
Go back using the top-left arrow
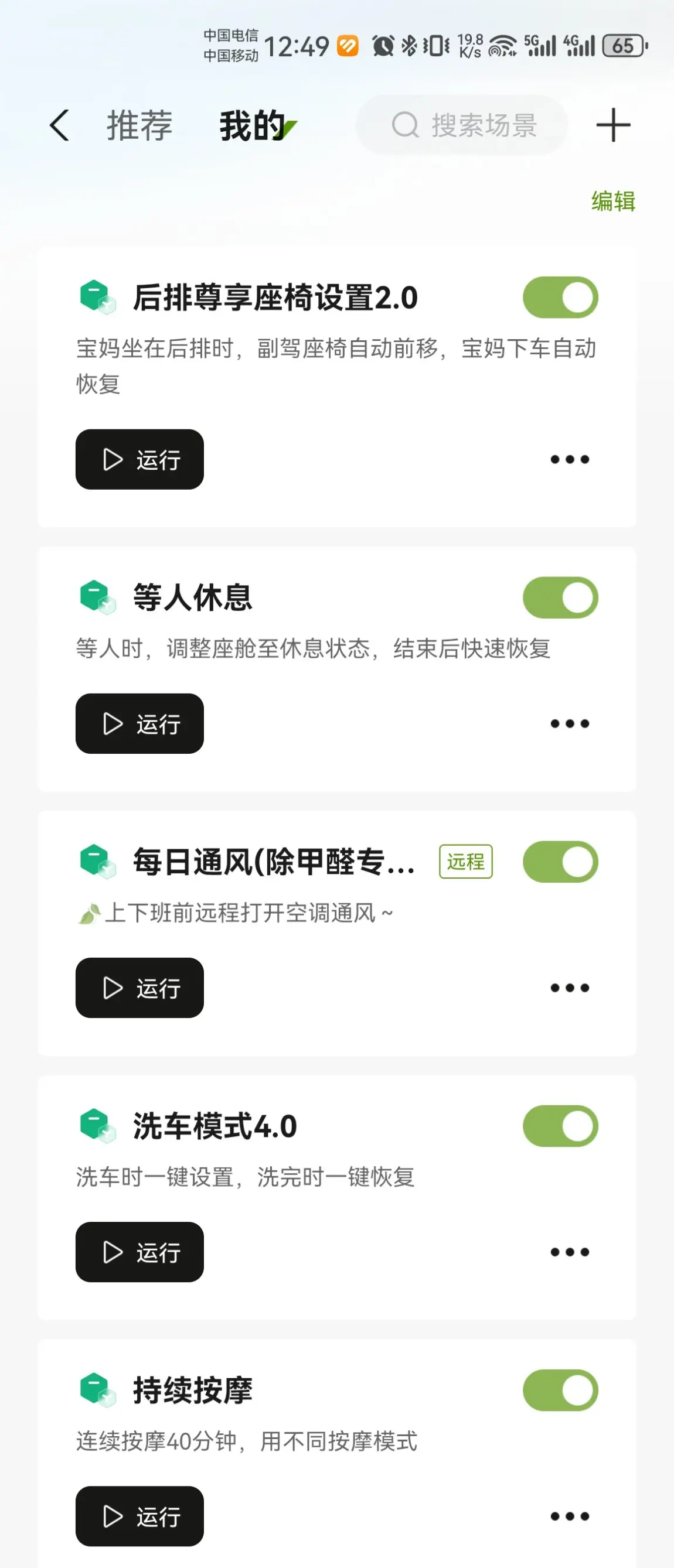(x=59, y=125)
